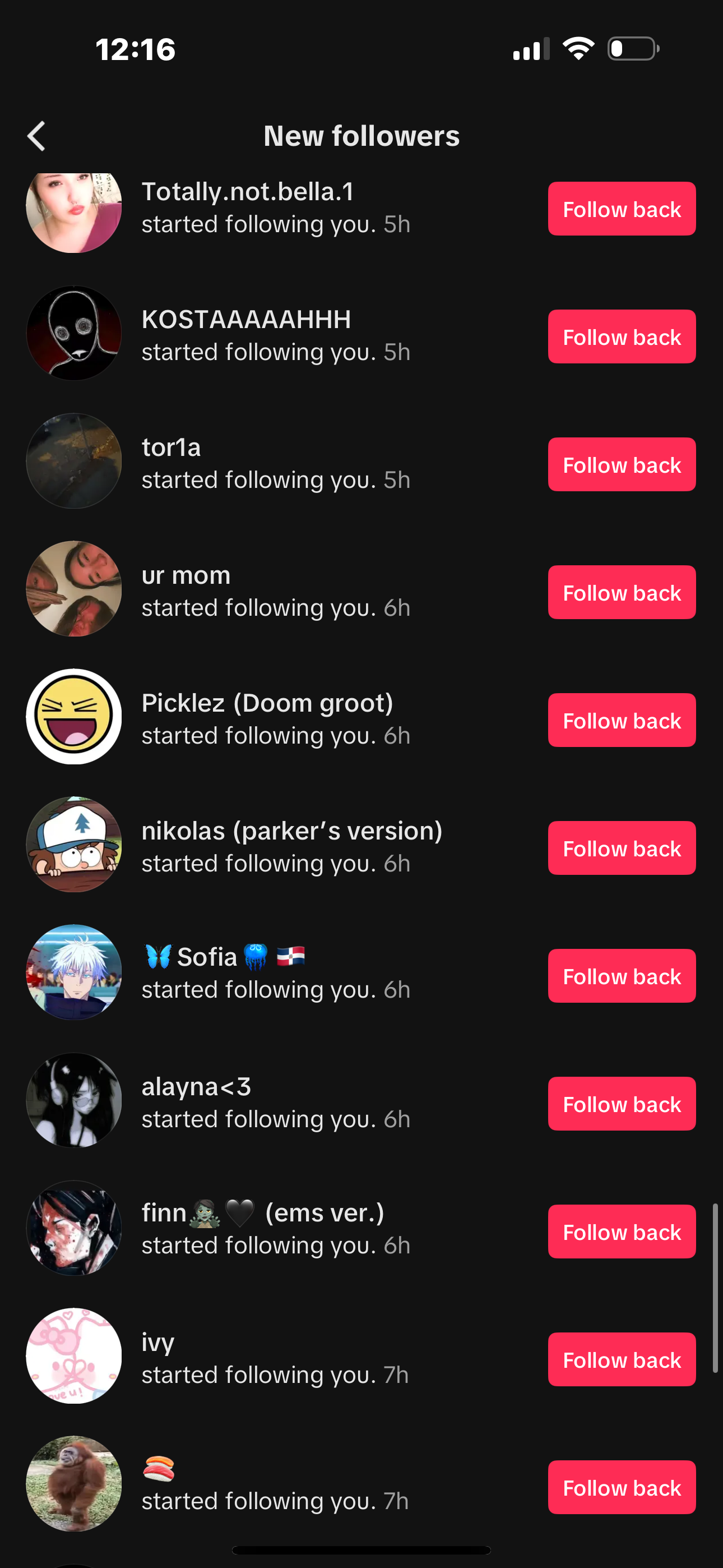Follow back alayna<3
The image size is (723, 1568).
coord(622,1104)
